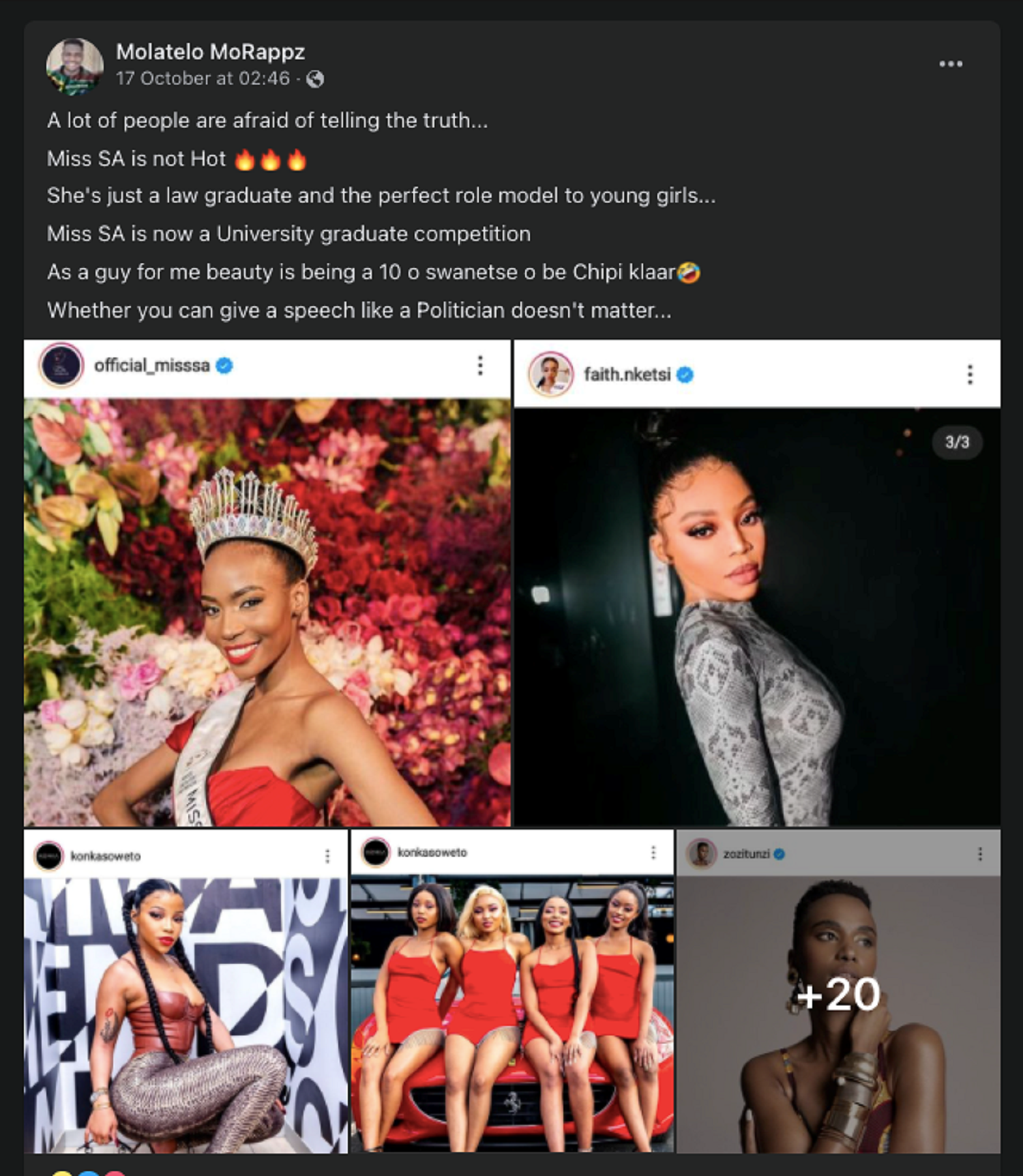1023x1176 pixels.
Task: Open the Molatelo MoRappz profile name link
Action: pyautogui.click(x=210, y=52)
